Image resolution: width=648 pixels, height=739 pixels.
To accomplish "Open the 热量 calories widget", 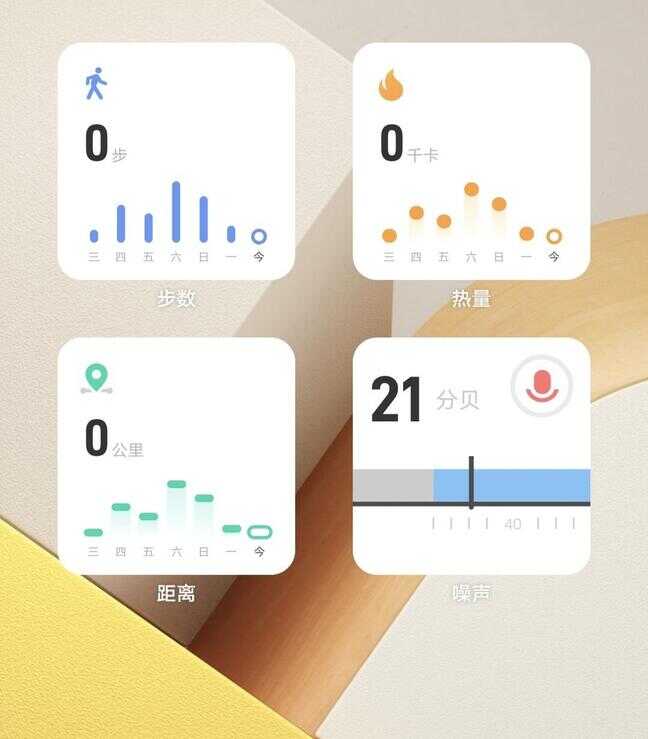I will (471, 160).
